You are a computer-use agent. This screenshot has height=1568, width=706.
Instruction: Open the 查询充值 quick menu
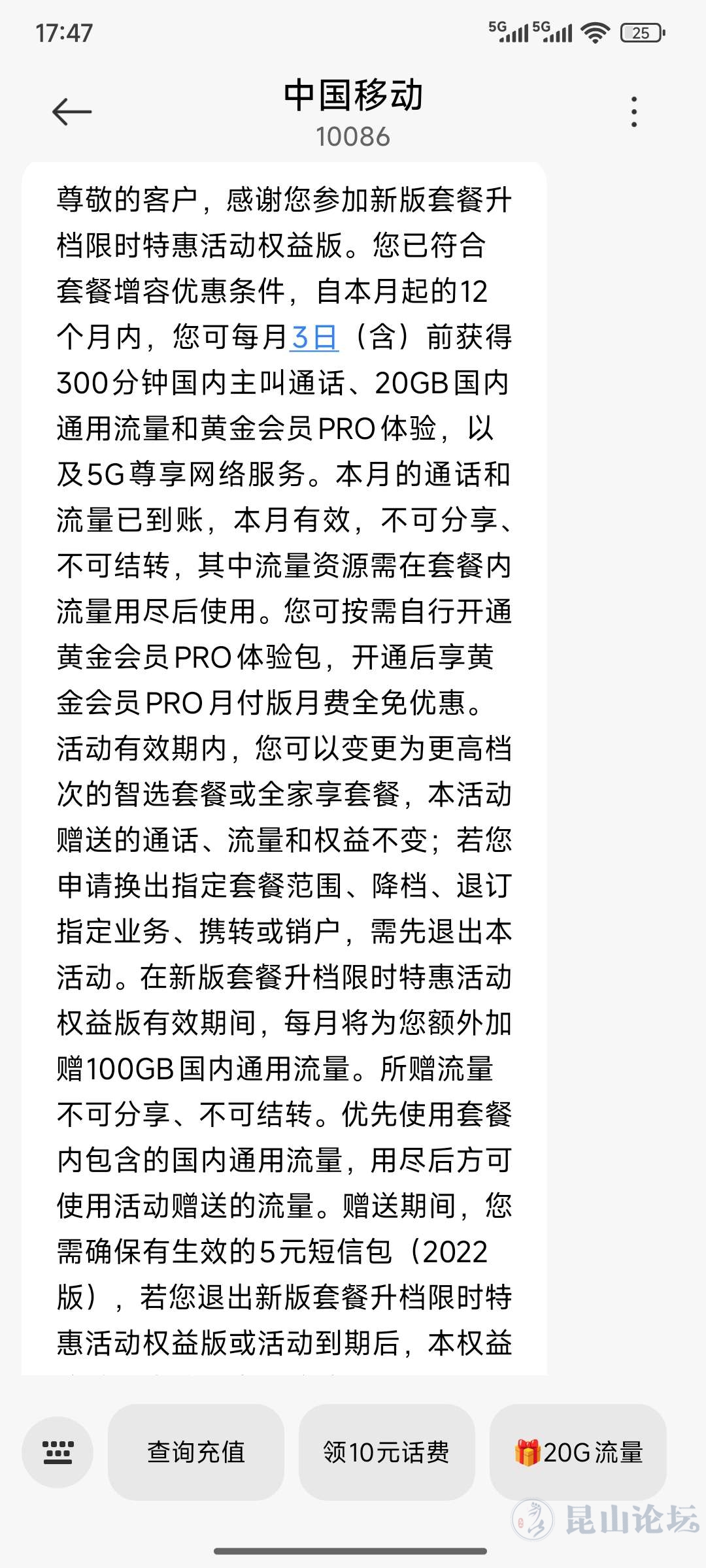[x=196, y=1452]
